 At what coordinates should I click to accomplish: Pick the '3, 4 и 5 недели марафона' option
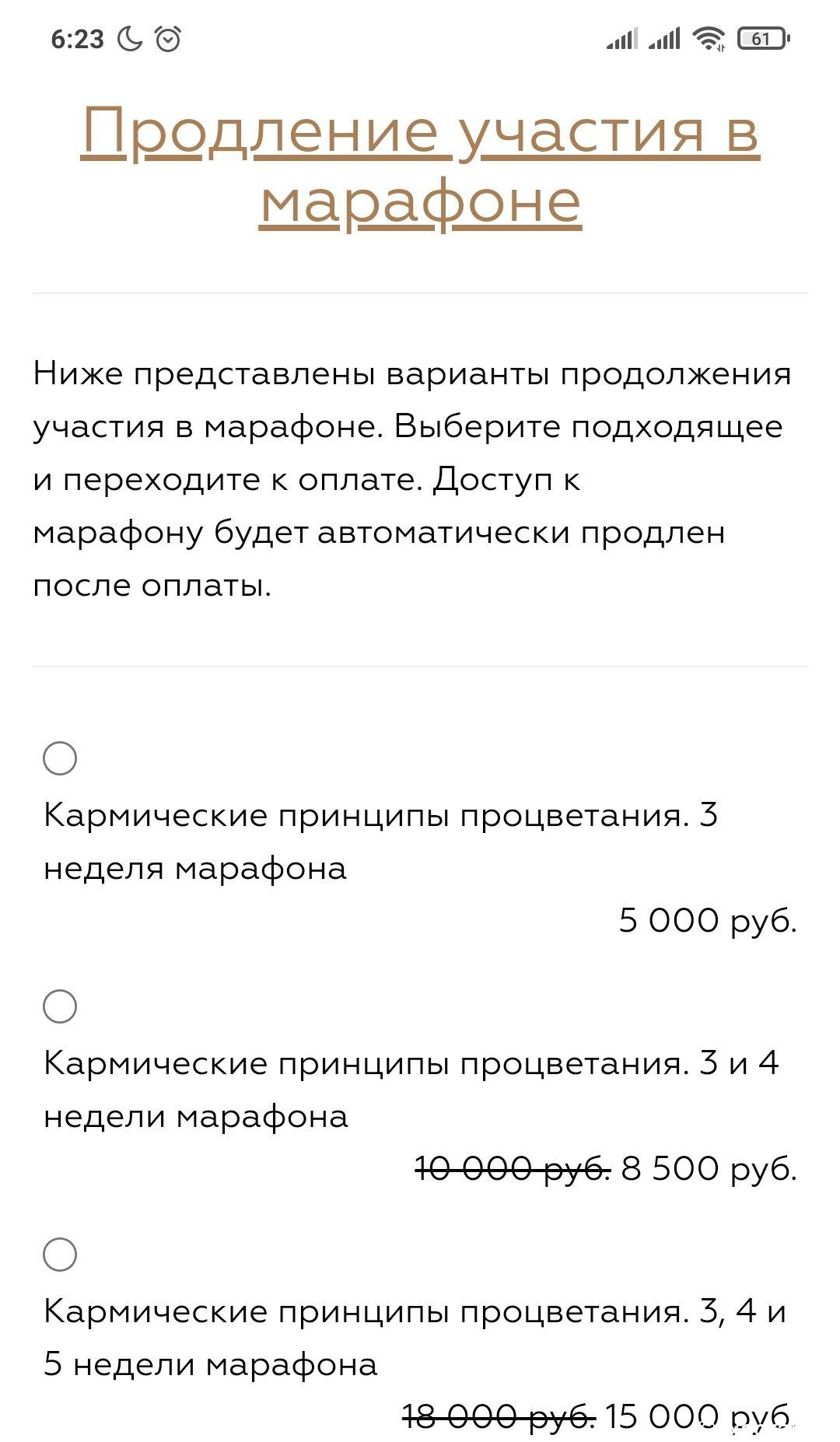pos(60,1254)
